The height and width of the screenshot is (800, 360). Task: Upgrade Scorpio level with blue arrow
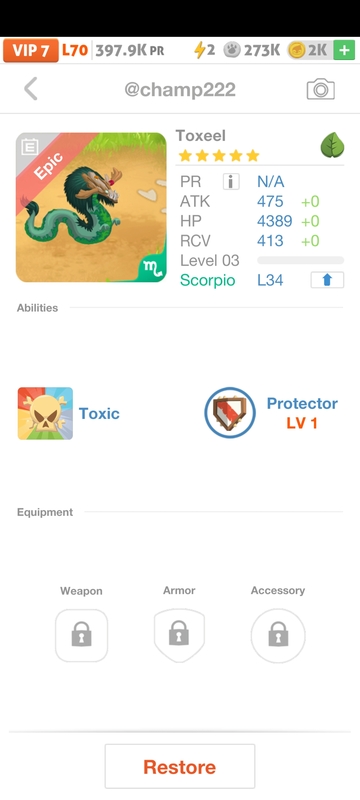tap(327, 280)
